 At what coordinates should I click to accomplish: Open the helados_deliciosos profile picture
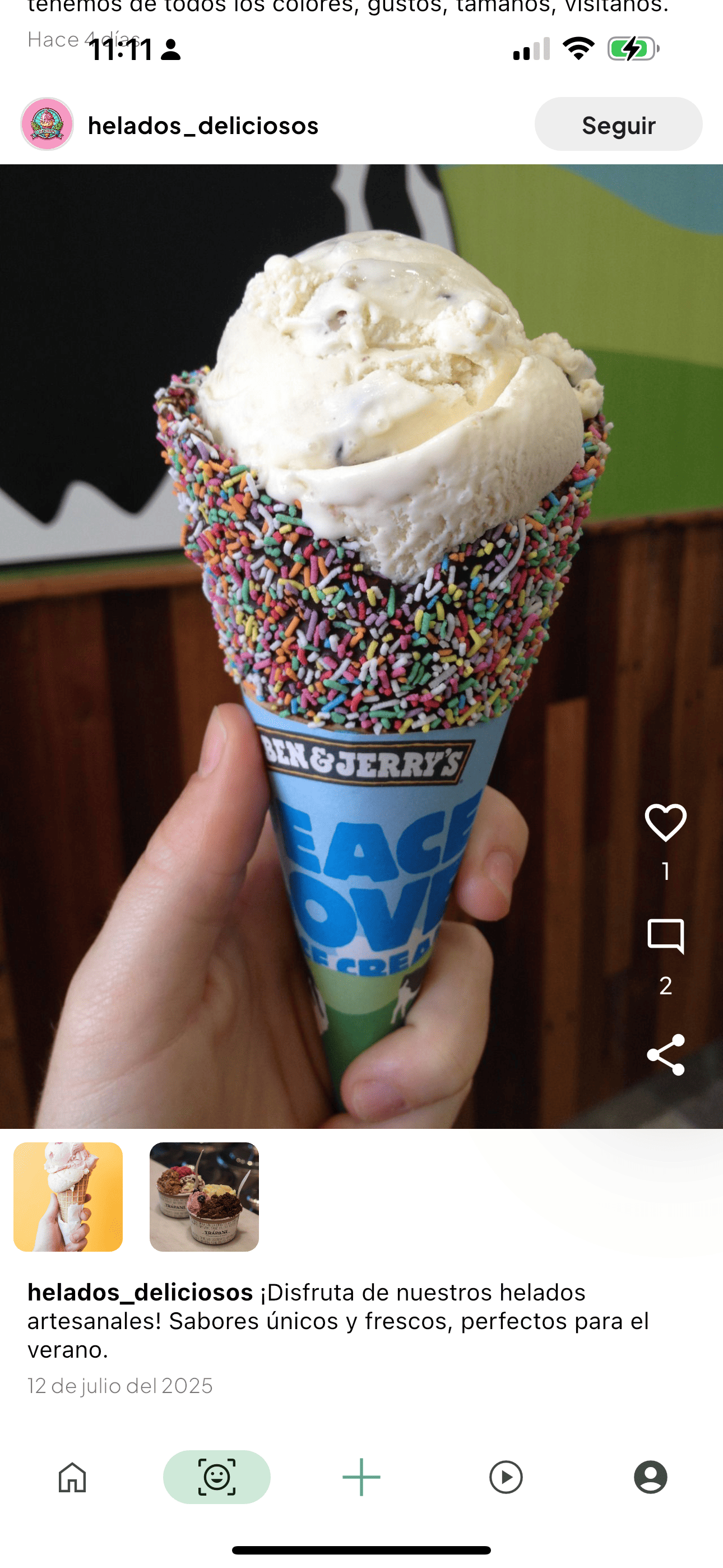point(48,124)
